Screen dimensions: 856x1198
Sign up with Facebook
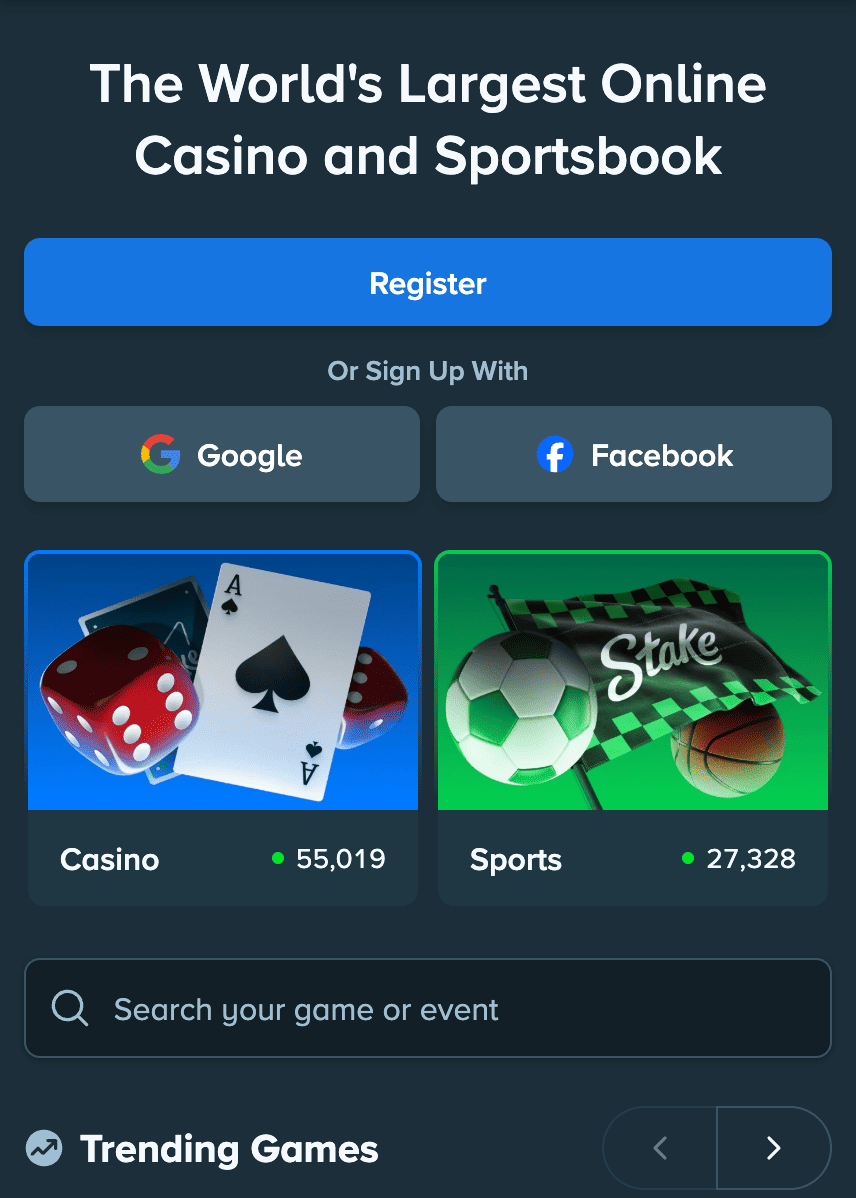click(634, 454)
